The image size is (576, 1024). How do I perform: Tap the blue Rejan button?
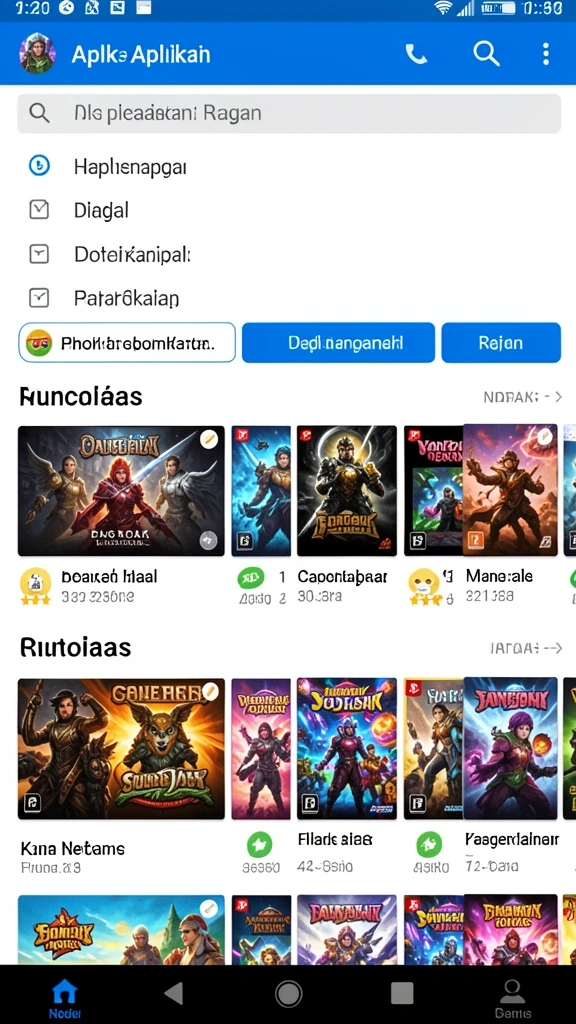(501, 343)
